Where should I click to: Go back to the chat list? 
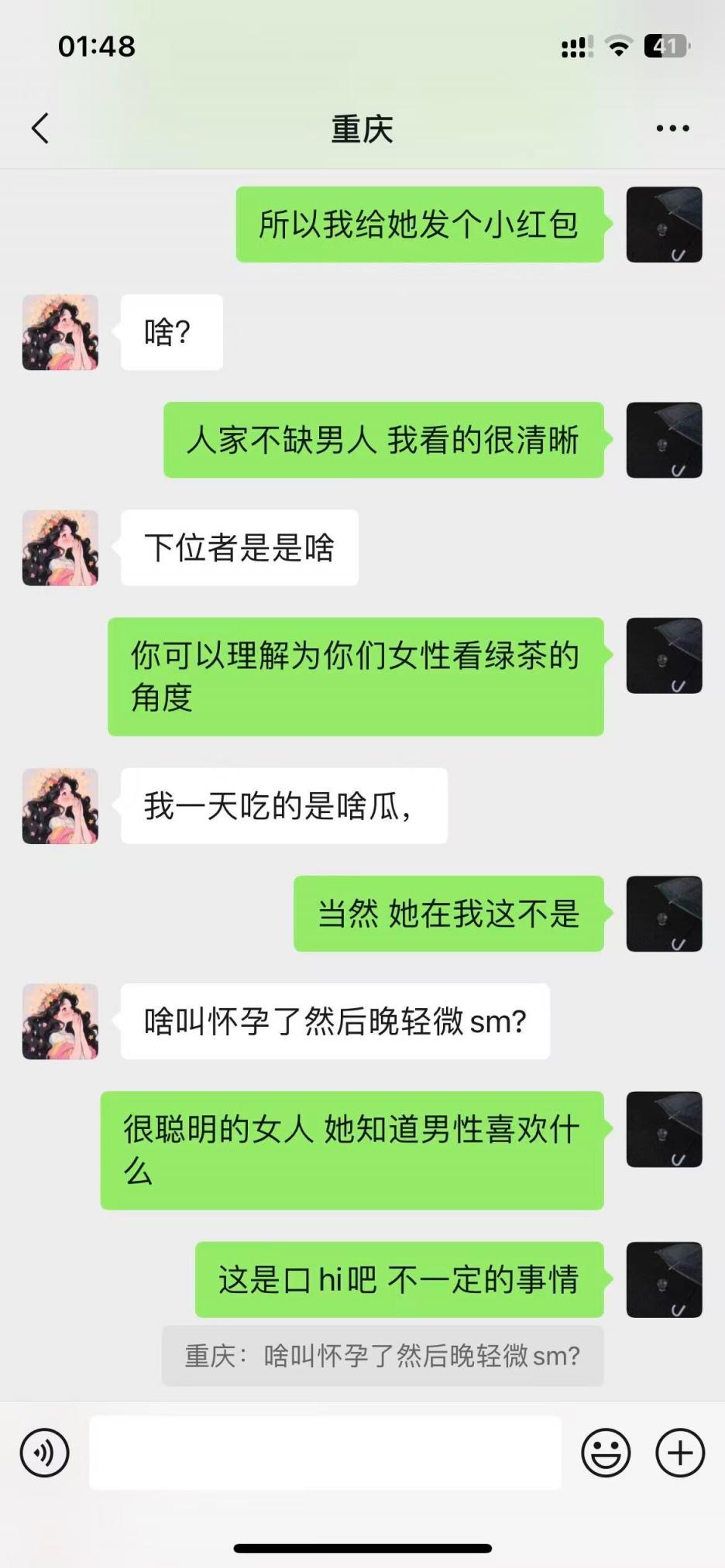[40, 129]
